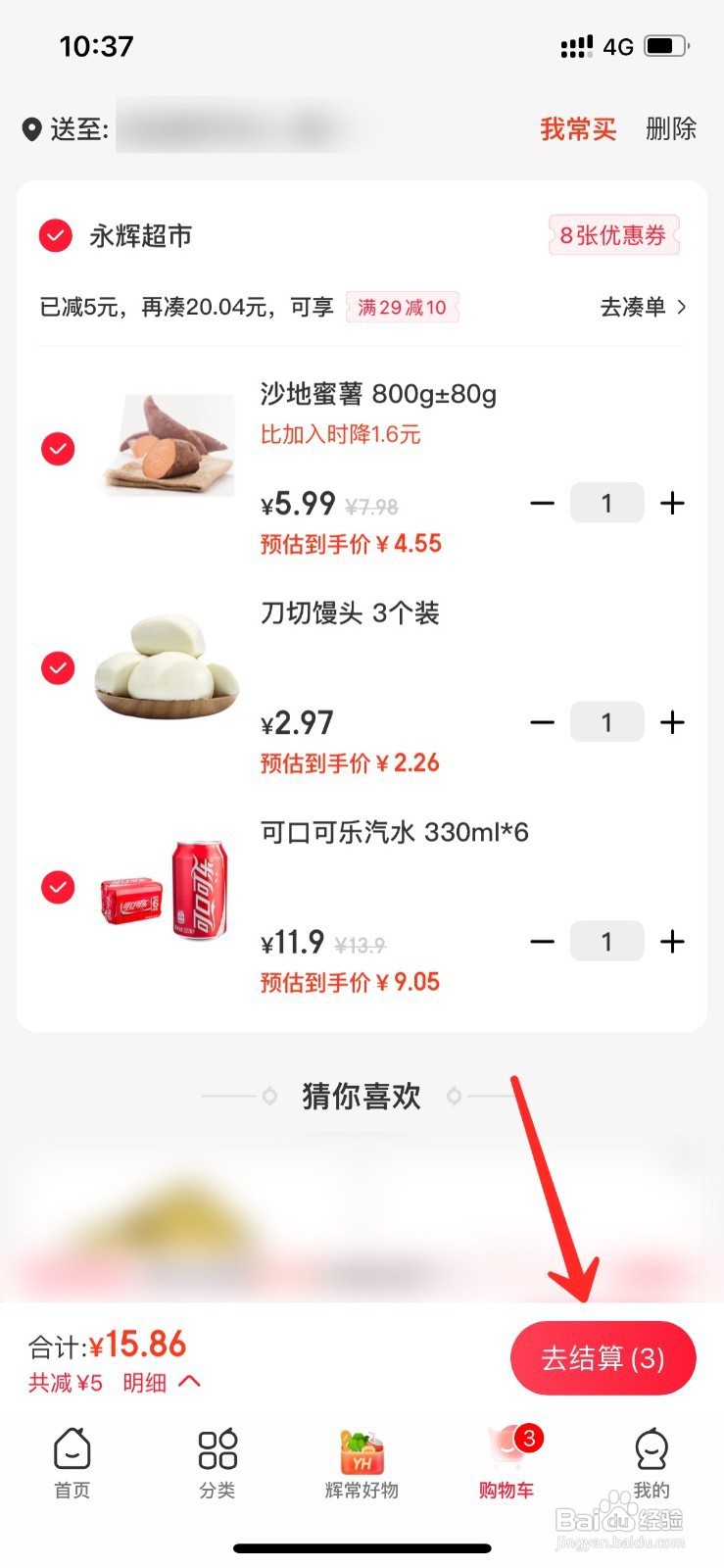Open 去凑单 to add more items
This screenshot has height=1568, width=724.
pyautogui.click(x=642, y=308)
